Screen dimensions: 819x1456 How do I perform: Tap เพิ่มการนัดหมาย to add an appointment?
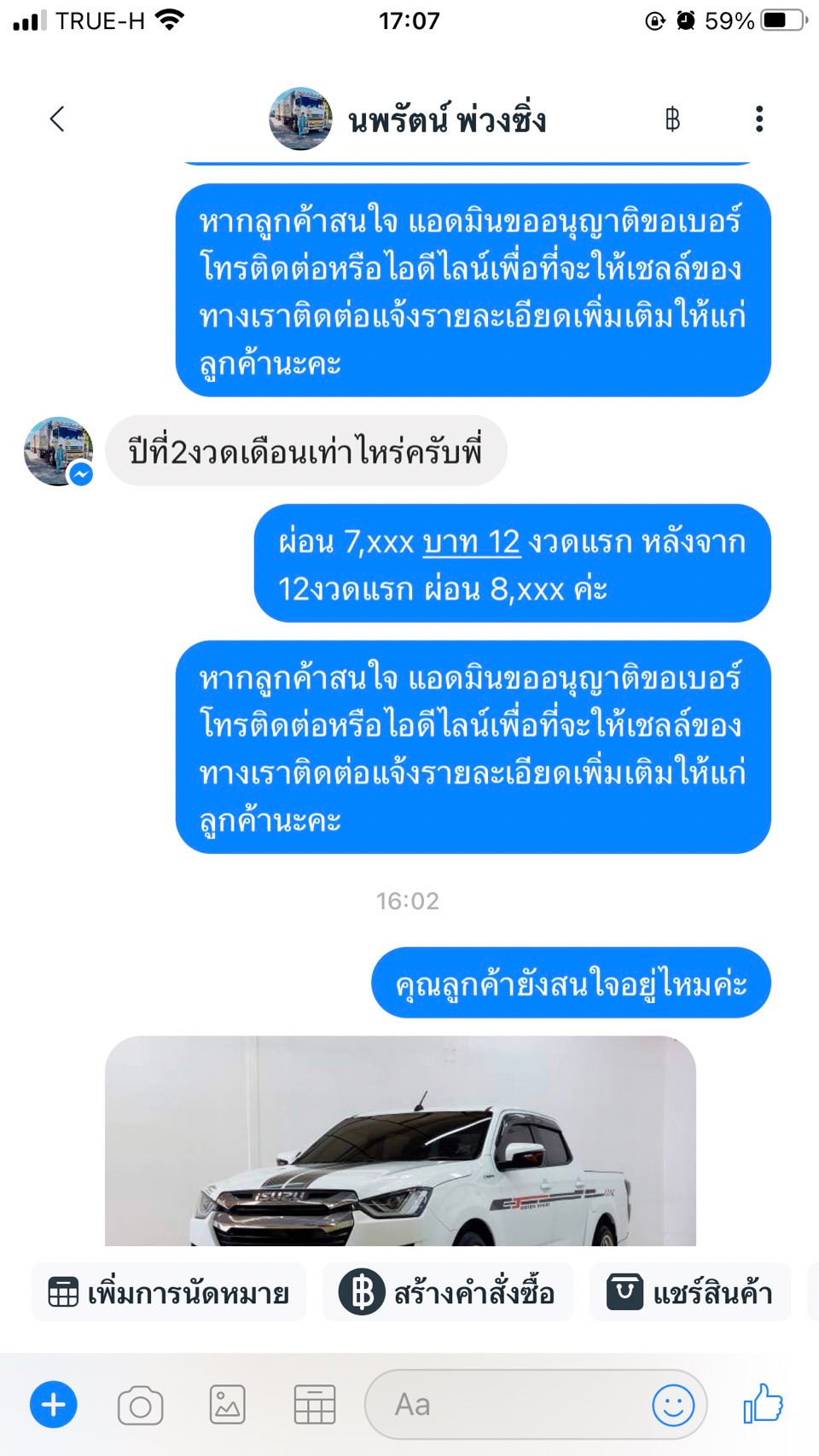point(169,1292)
